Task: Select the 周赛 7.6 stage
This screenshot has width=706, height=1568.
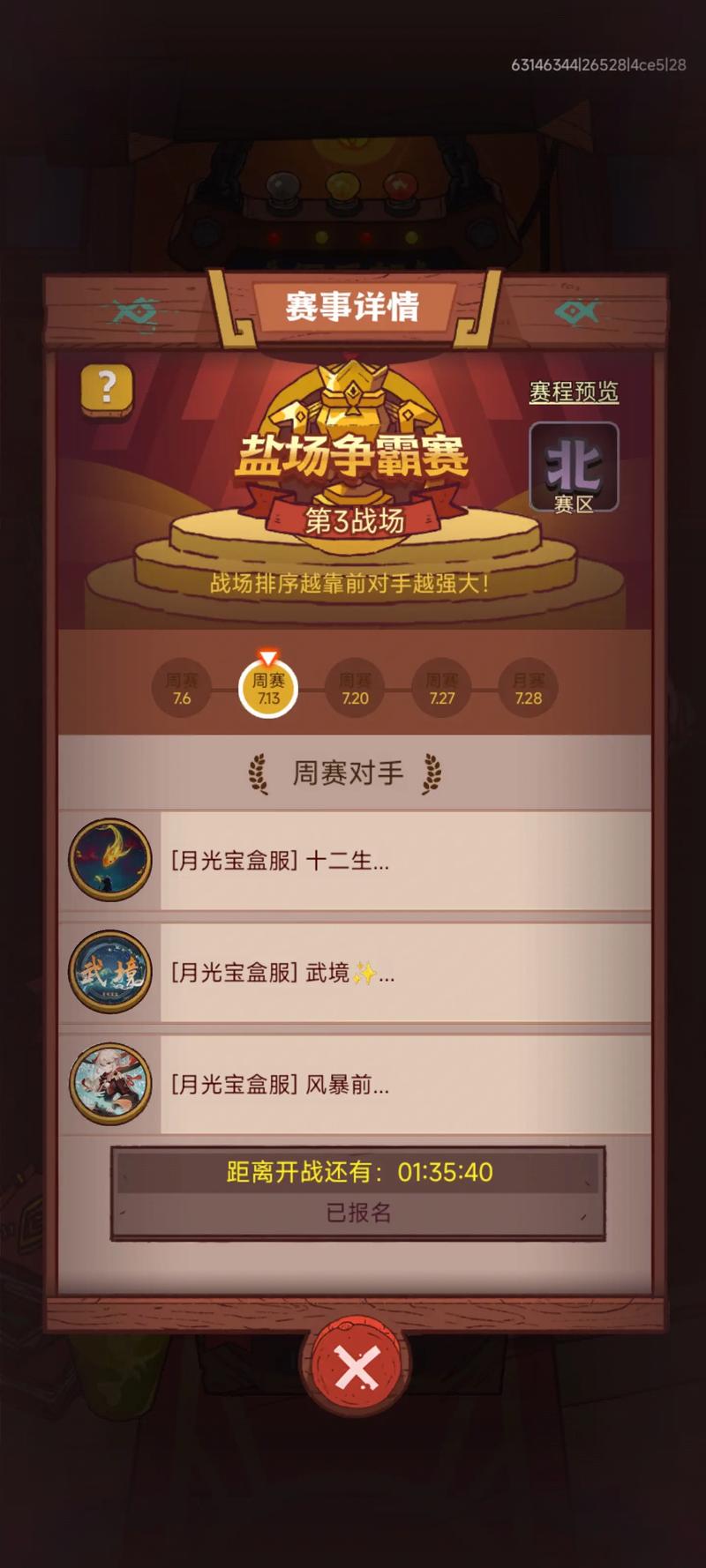Action: coord(181,689)
